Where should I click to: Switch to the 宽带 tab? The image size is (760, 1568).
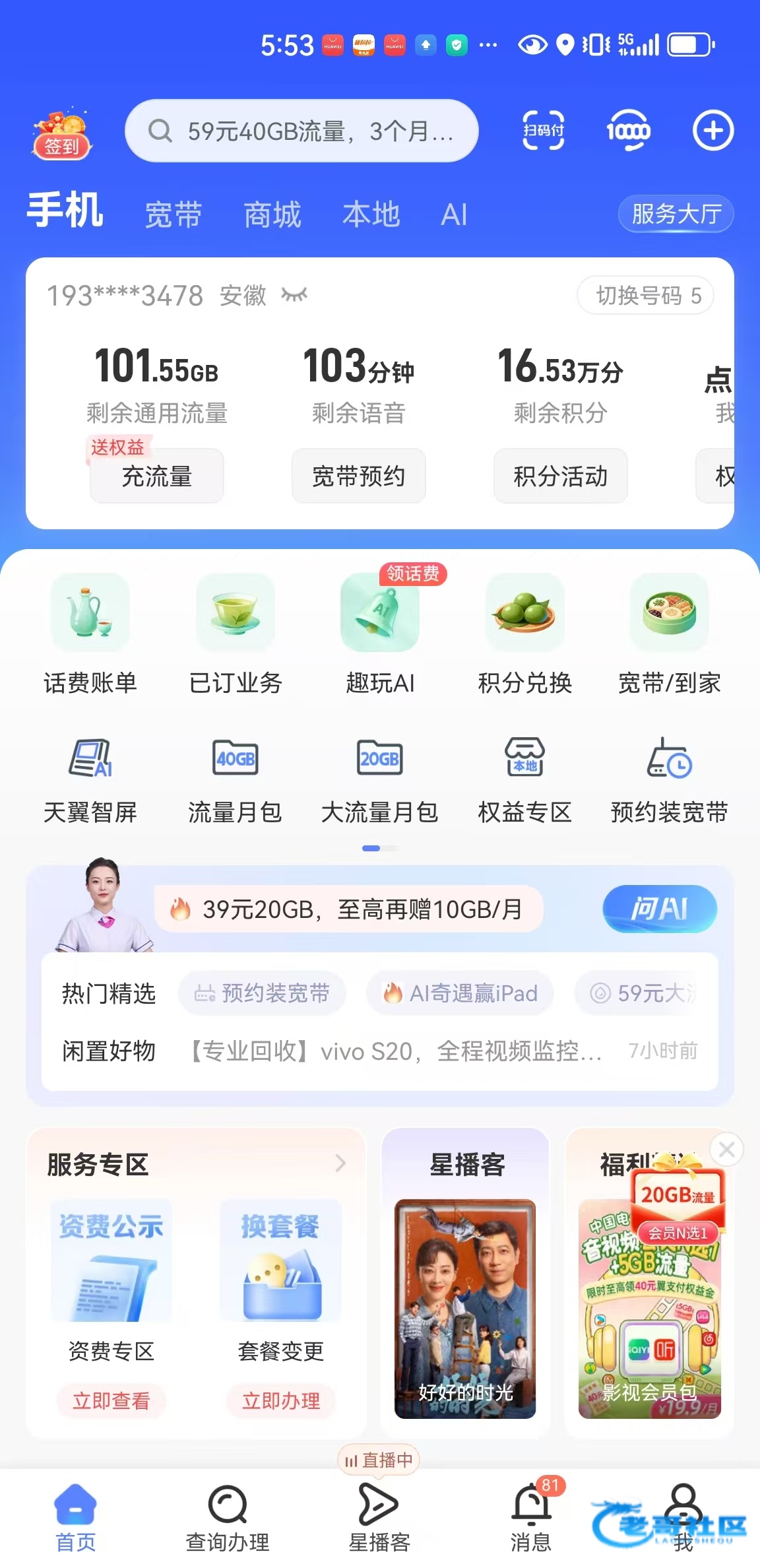click(x=173, y=214)
